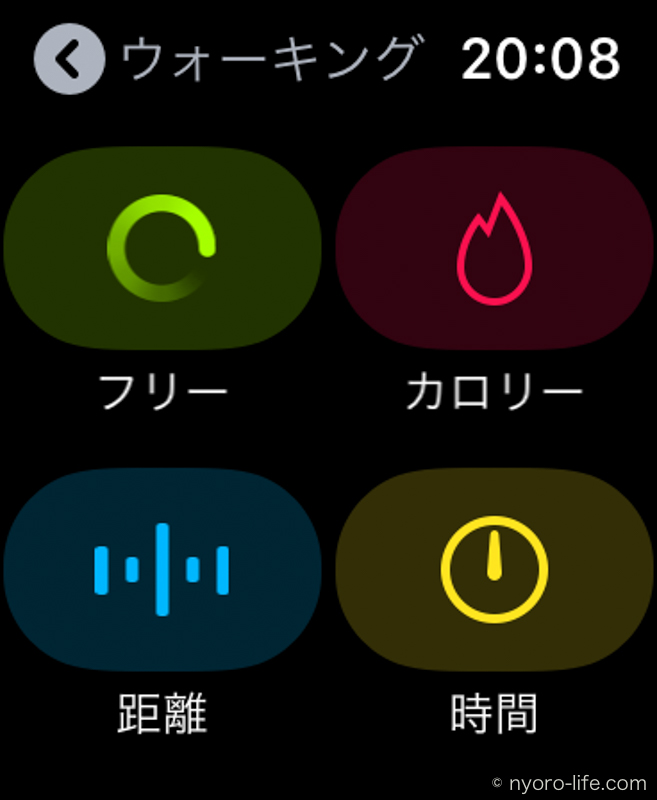Select the カロリー goal
Image resolution: width=657 pixels, height=800 pixels.
494,248
